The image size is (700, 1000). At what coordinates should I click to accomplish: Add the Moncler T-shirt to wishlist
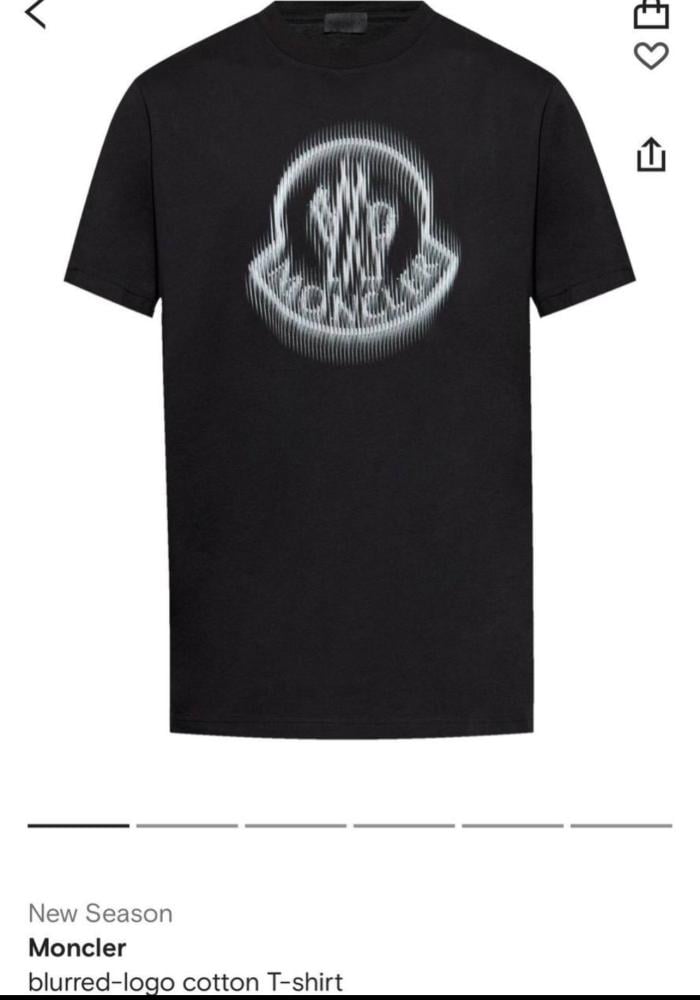pyautogui.click(x=651, y=57)
